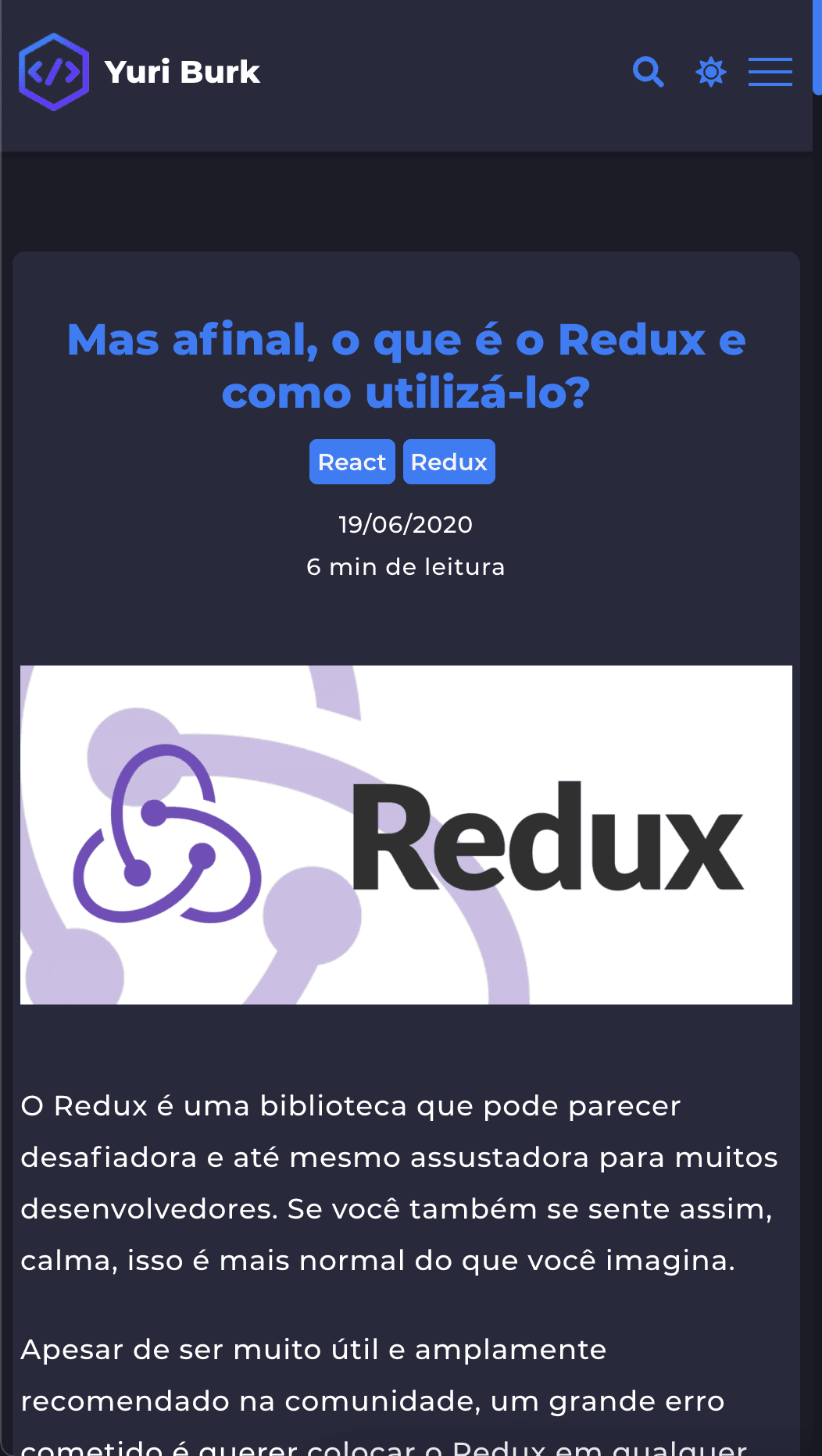
Task: Open the hamburger navigation menu
Action: pyautogui.click(x=770, y=72)
